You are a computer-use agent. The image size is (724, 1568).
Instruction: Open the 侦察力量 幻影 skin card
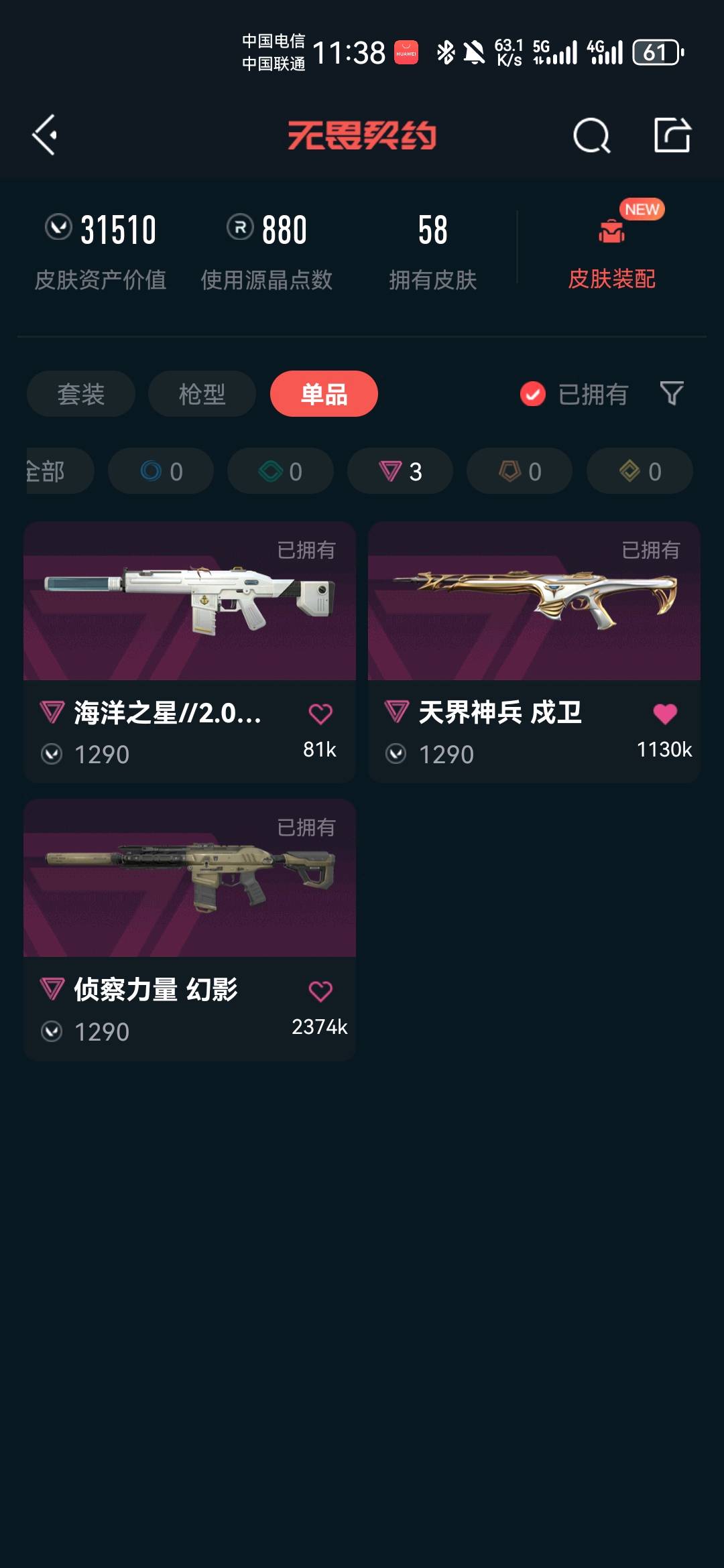[190, 929]
